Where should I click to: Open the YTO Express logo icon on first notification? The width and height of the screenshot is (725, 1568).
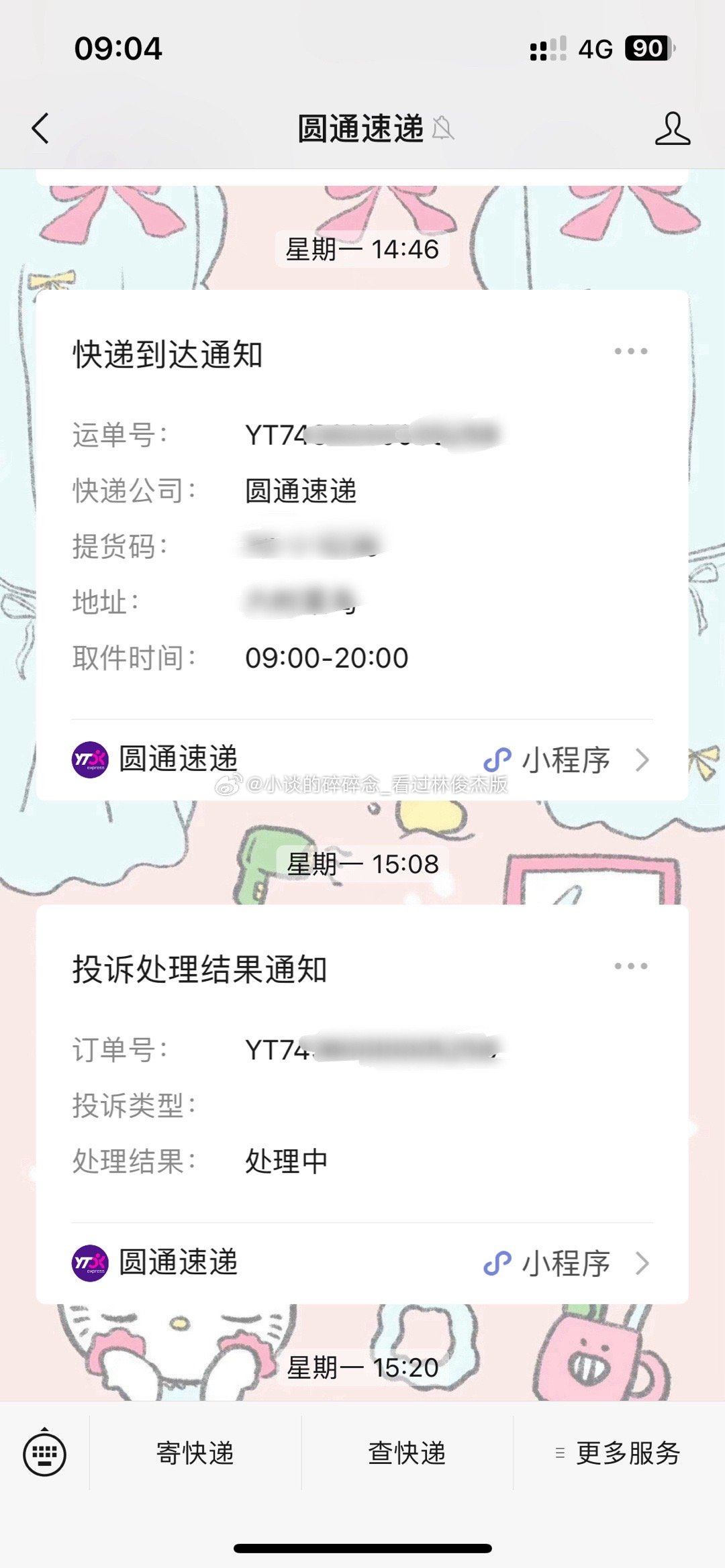91,758
